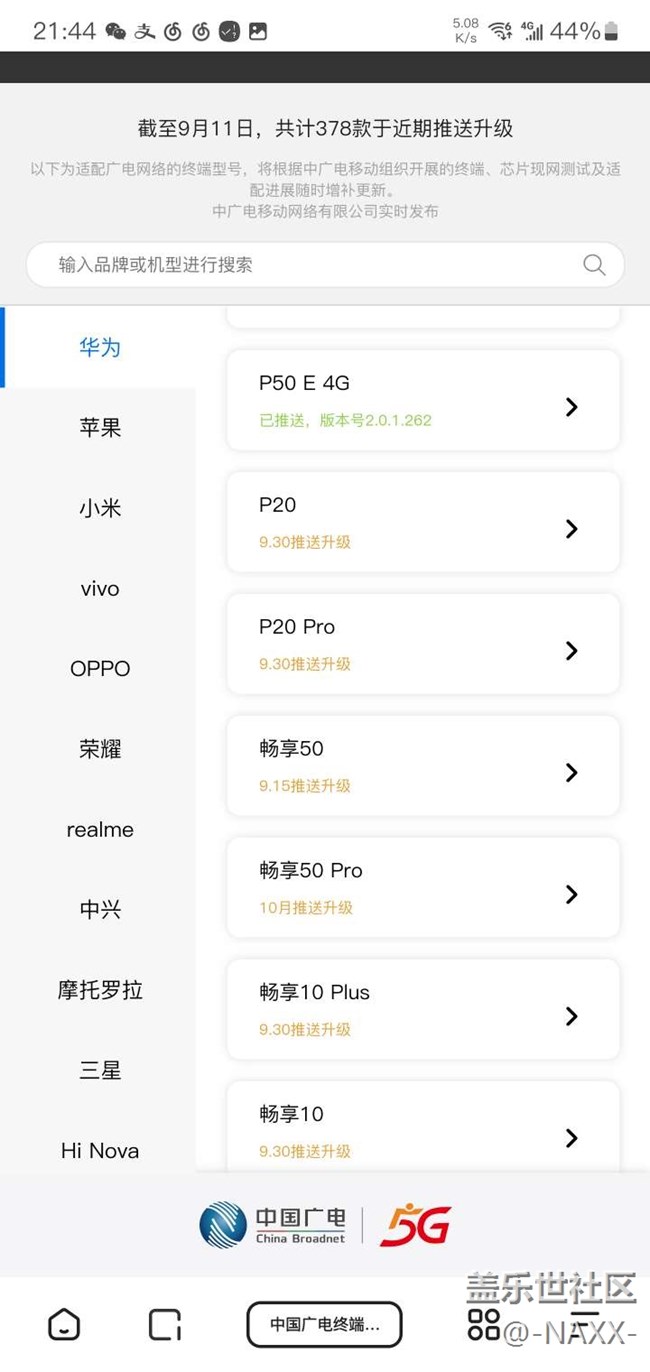Open the 畅享50 device card
The image size is (650, 1372).
pyautogui.click(x=422, y=766)
